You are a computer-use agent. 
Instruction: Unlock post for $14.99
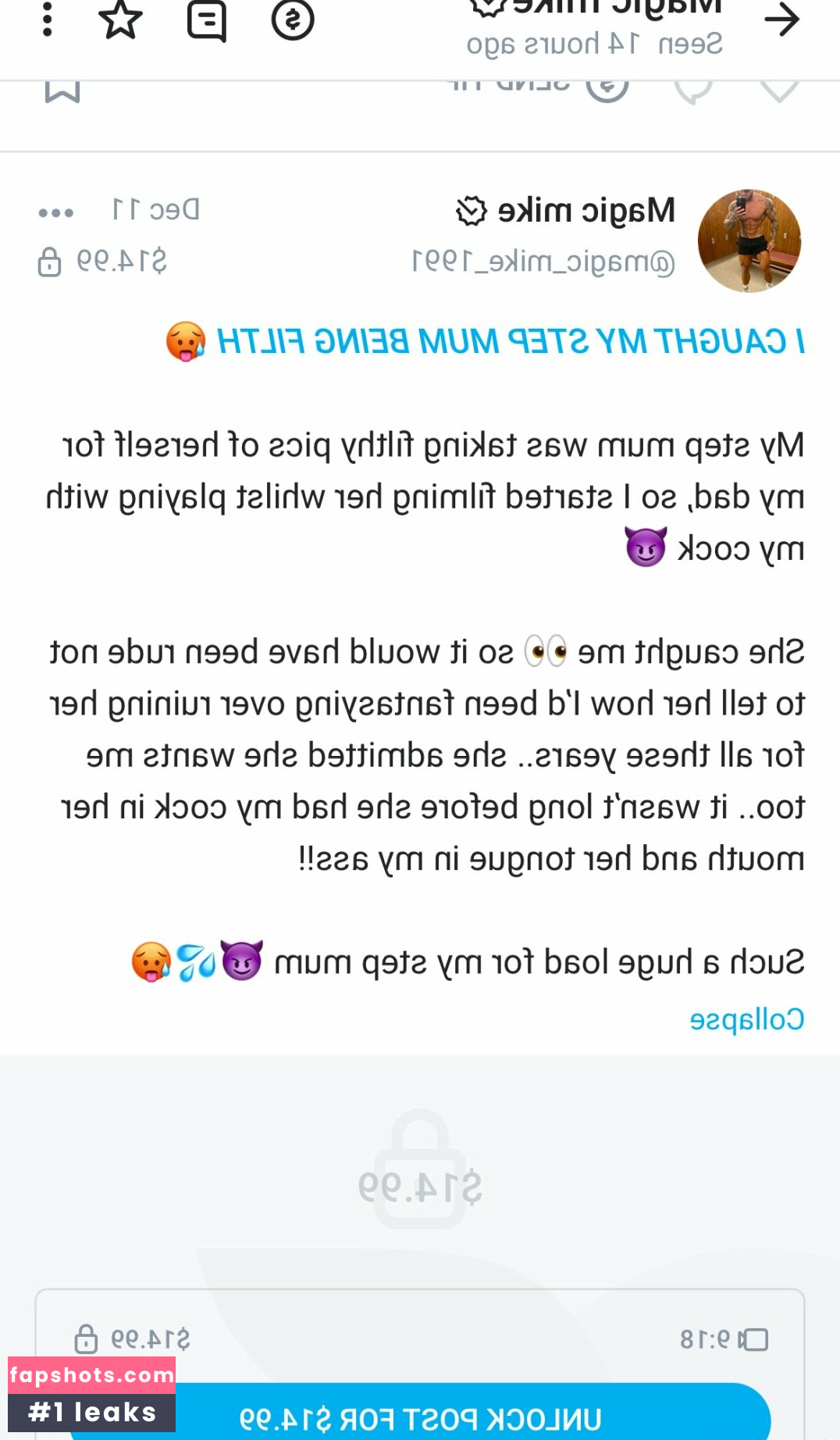click(x=420, y=1418)
